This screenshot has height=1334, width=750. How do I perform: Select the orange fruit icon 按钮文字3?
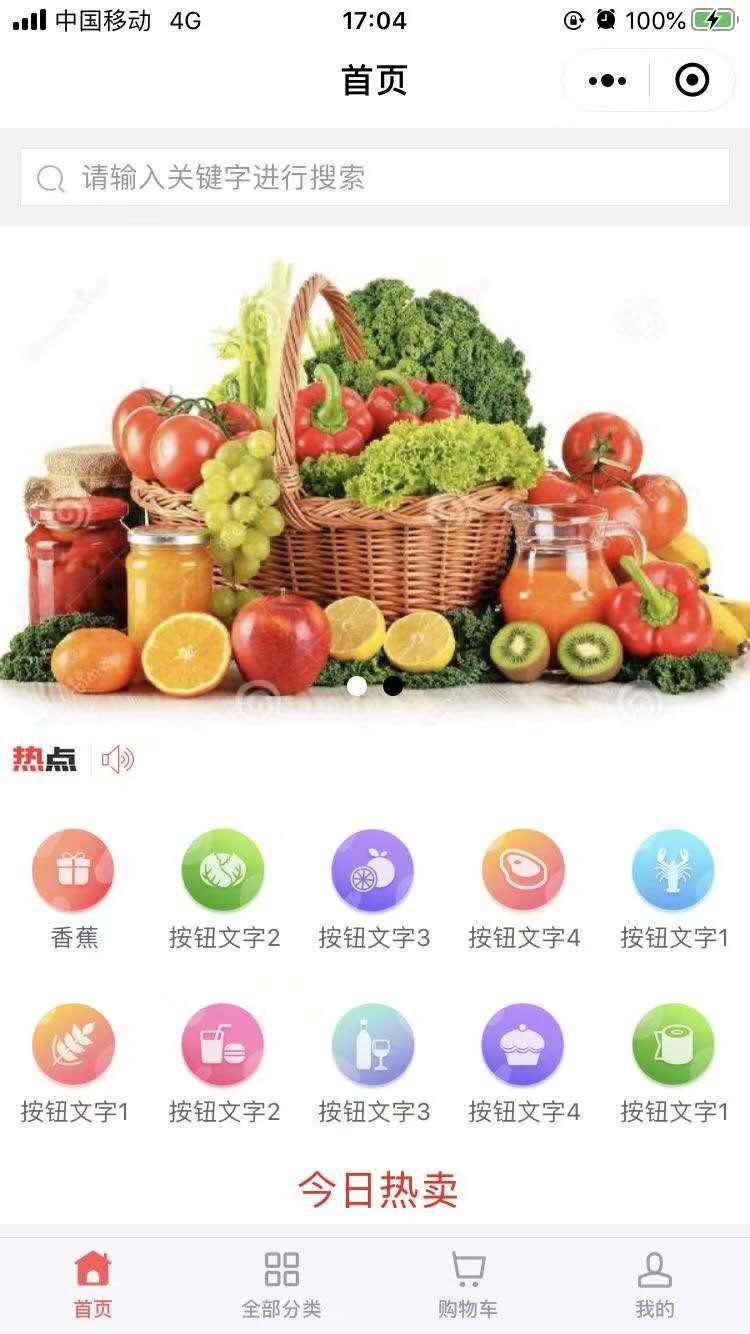tap(373, 871)
